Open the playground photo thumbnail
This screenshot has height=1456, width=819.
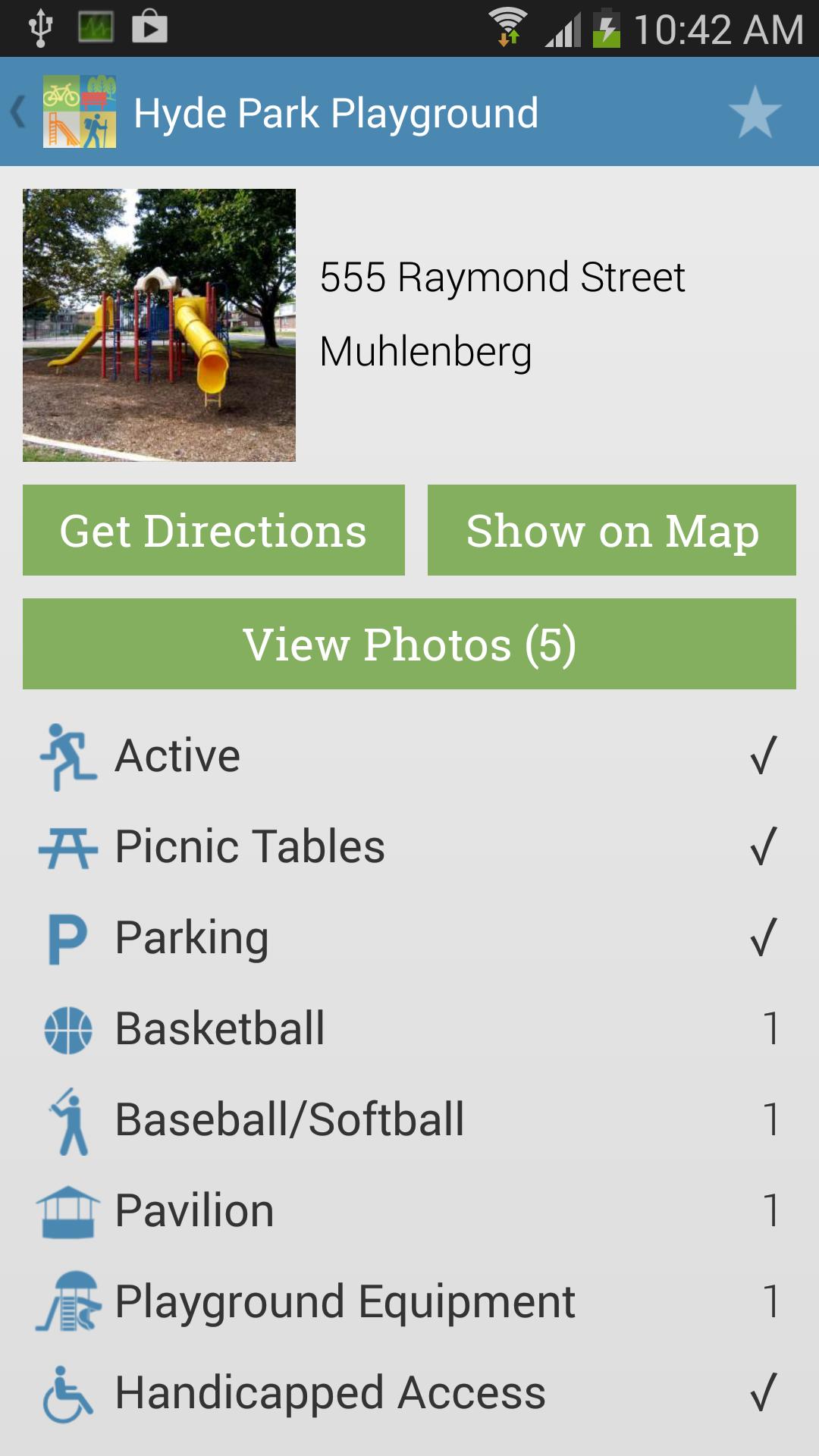tap(159, 325)
